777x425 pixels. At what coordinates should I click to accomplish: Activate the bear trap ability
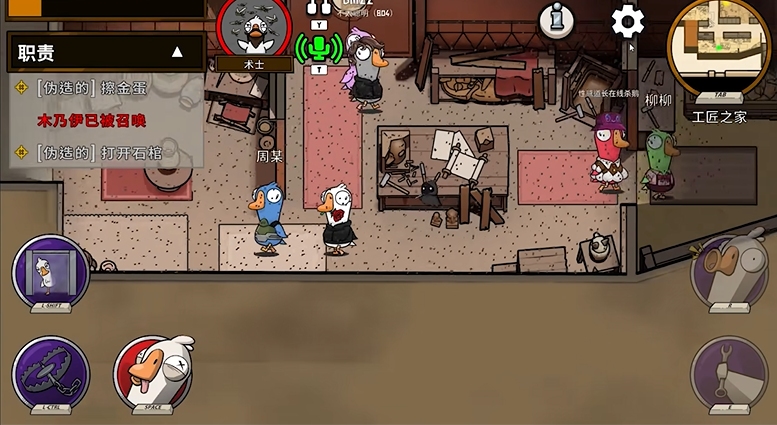(x=50, y=373)
